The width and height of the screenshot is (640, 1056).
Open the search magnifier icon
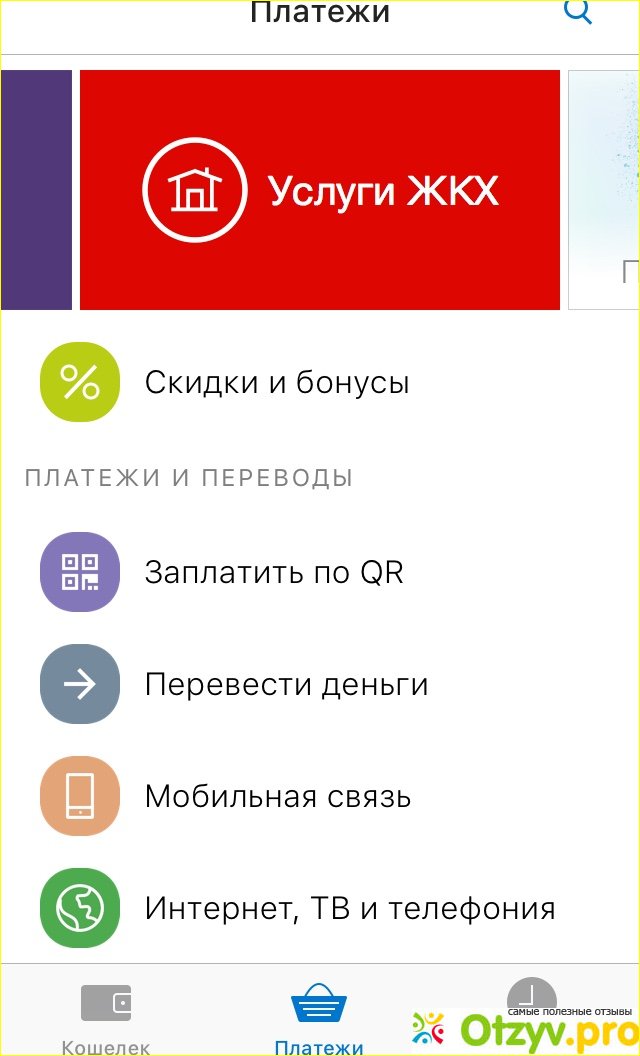click(x=578, y=10)
